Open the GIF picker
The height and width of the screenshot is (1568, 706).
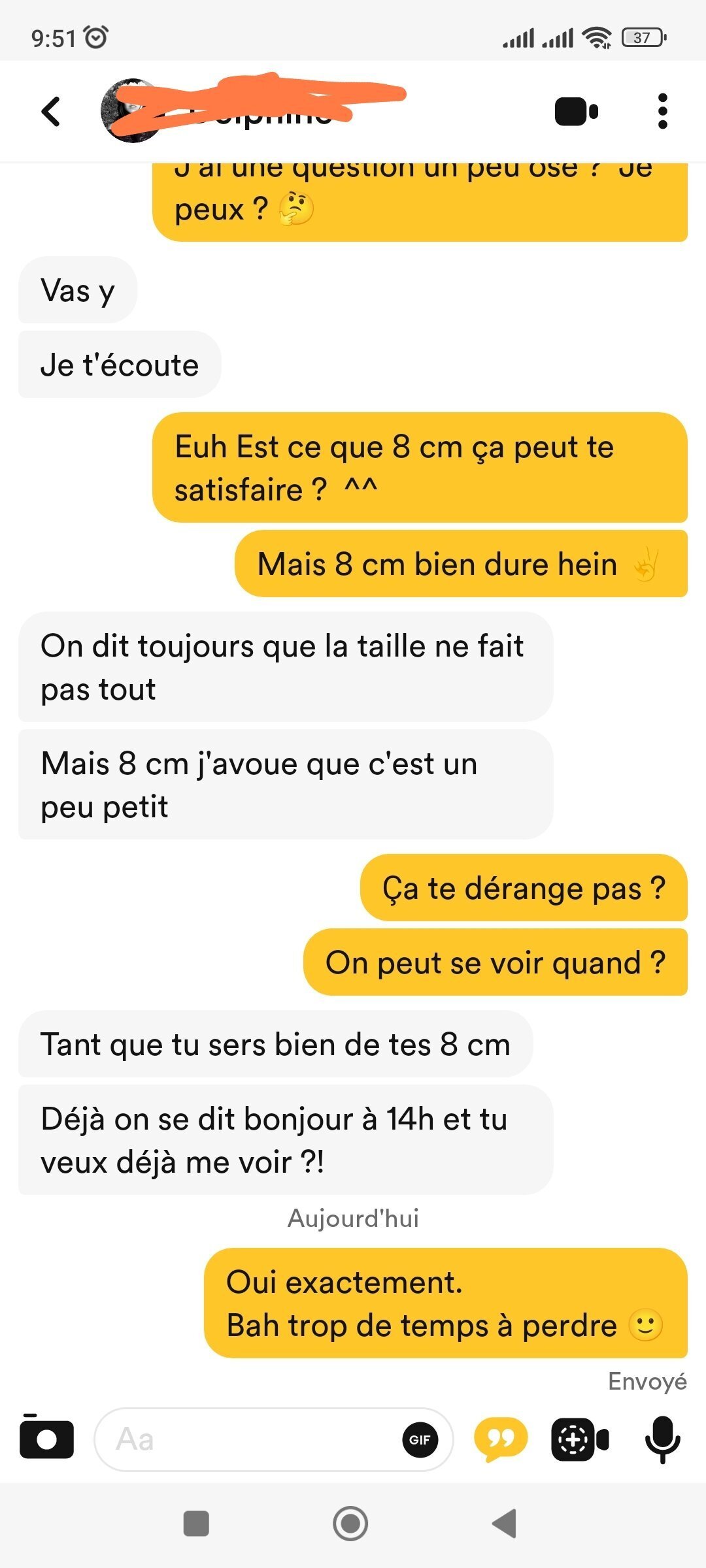pos(420,1439)
